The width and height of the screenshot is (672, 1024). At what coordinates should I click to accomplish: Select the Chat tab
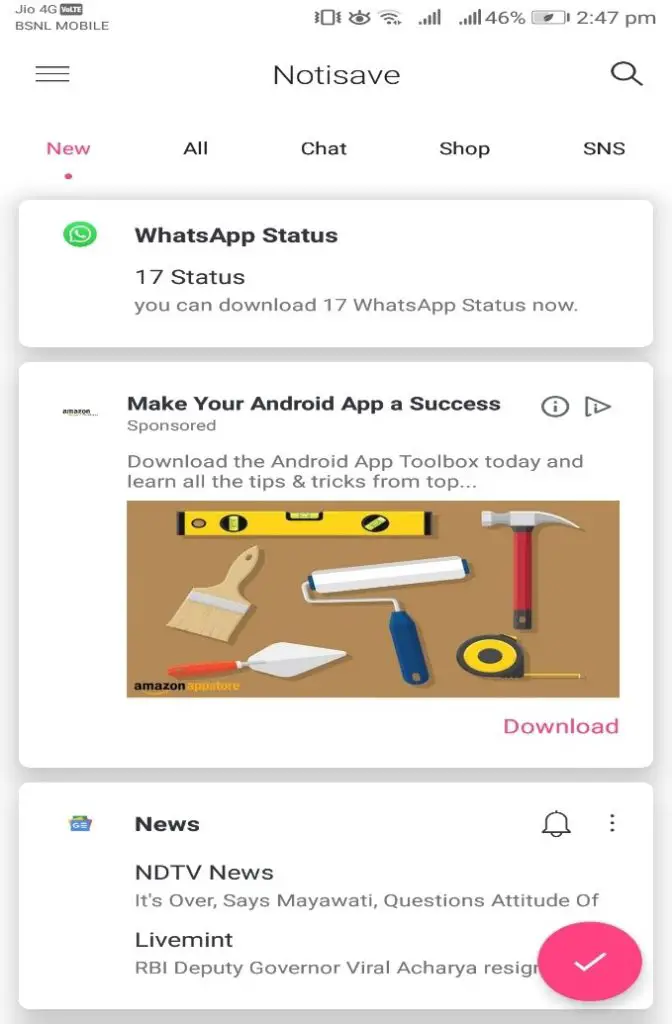(324, 149)
